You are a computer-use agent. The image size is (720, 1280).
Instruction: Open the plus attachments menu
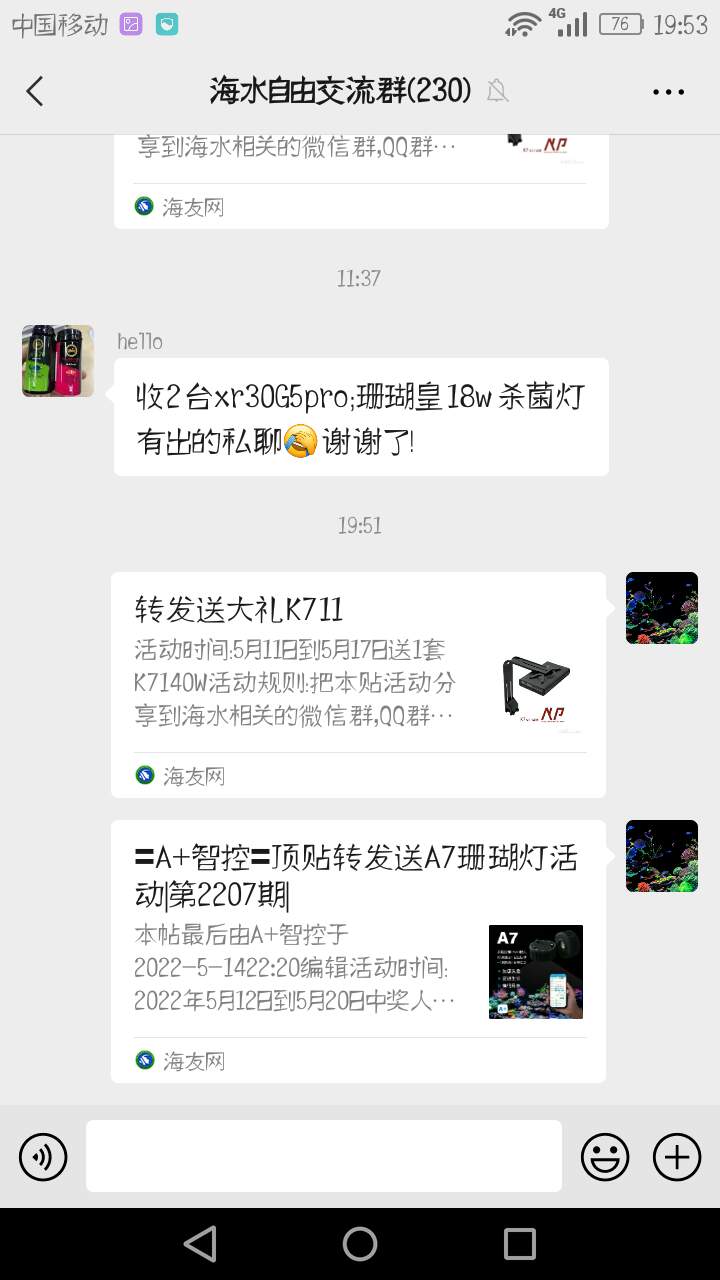click(x=677, y=1157)
